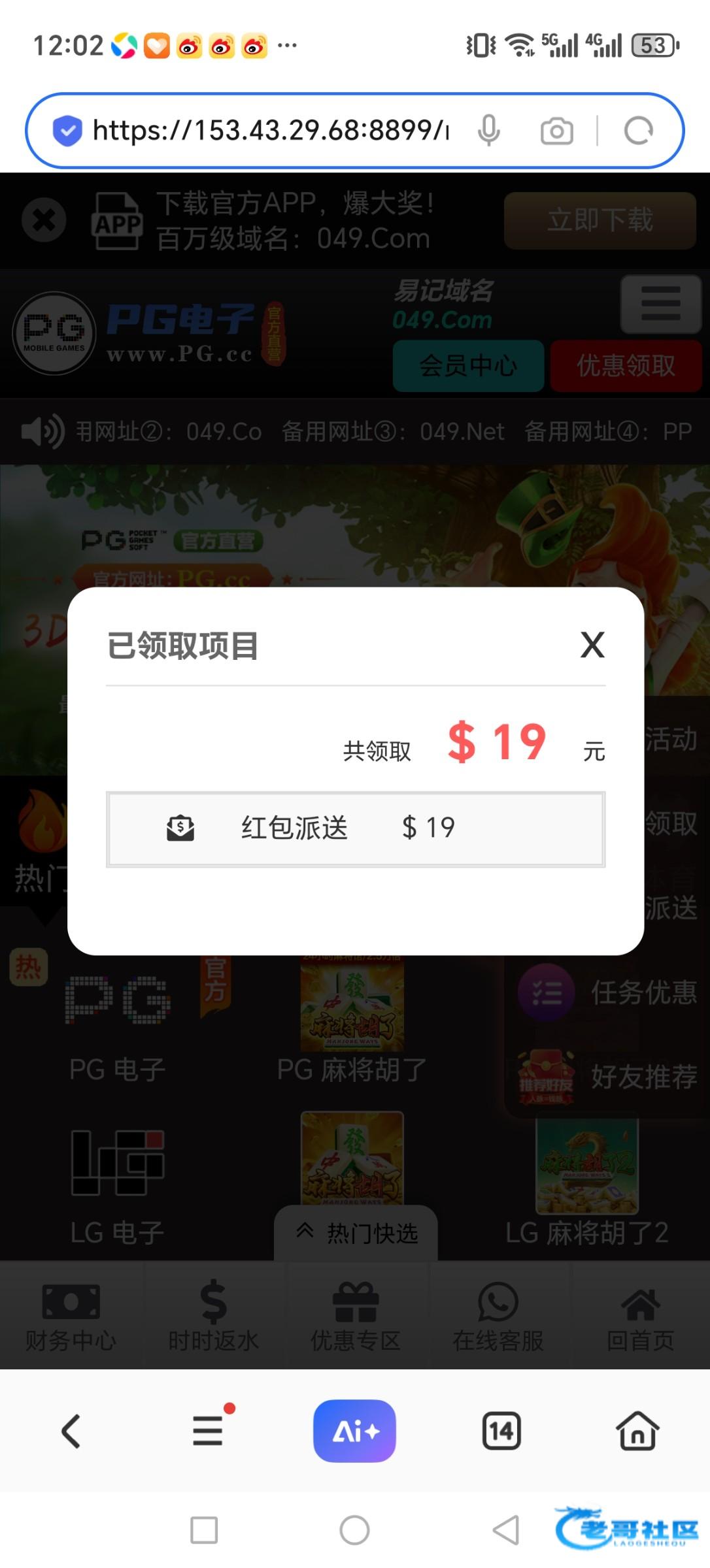The width and height of the screenshot is (710, 1568).
Task: Tap the browser URL address bar
Action: 270,130
